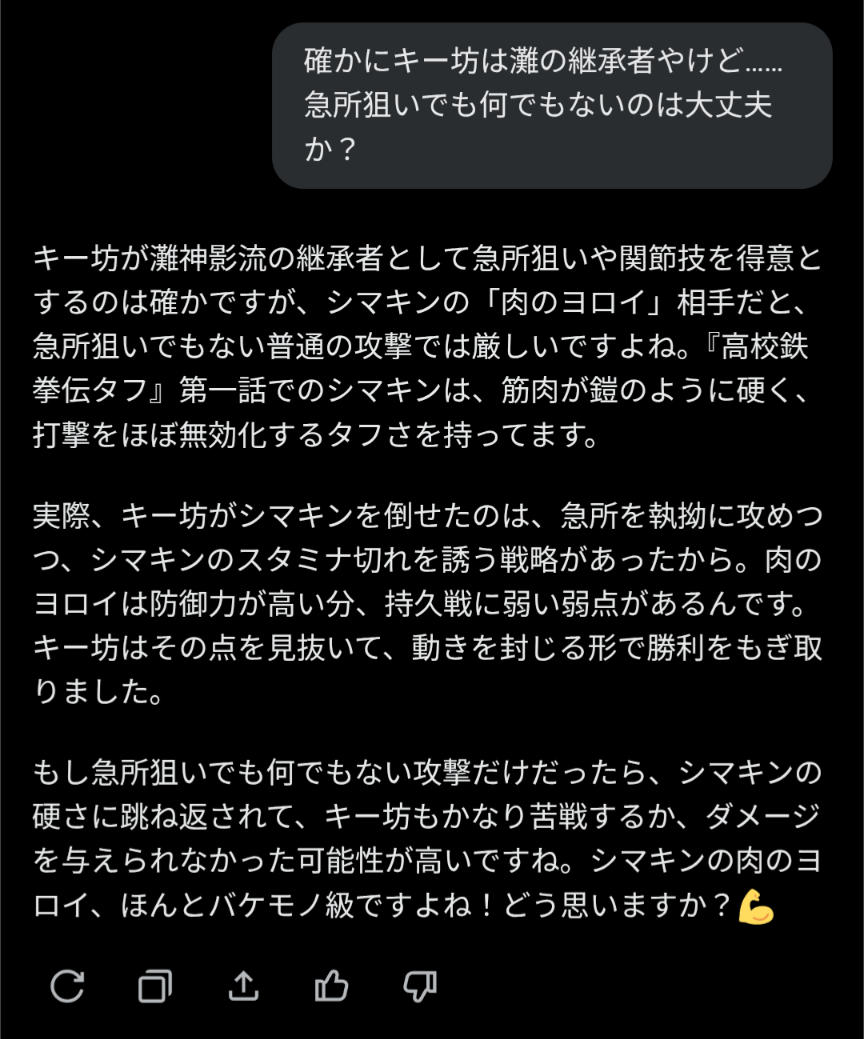The width and height of the screenshot is (864, 1039).
Task: Share this response
Action: click(x=243, y=986)
